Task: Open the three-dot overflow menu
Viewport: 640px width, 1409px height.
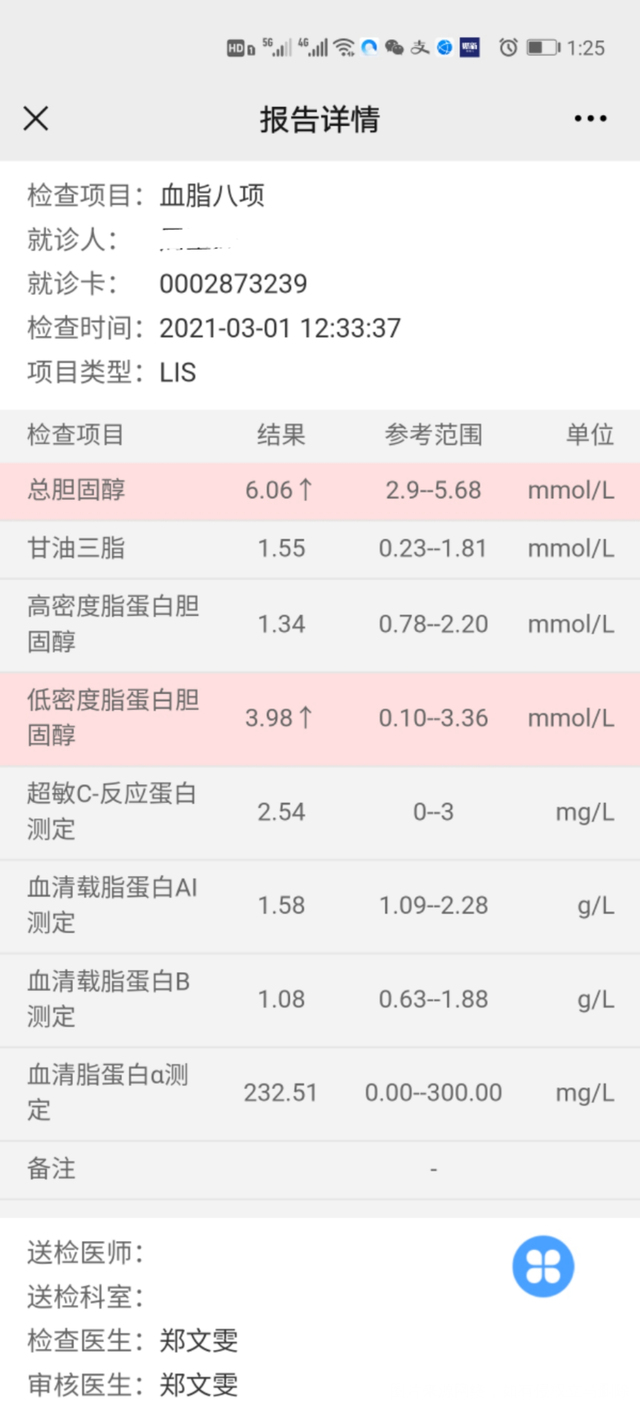Action: pyautogui.click(x=590, y=119)
